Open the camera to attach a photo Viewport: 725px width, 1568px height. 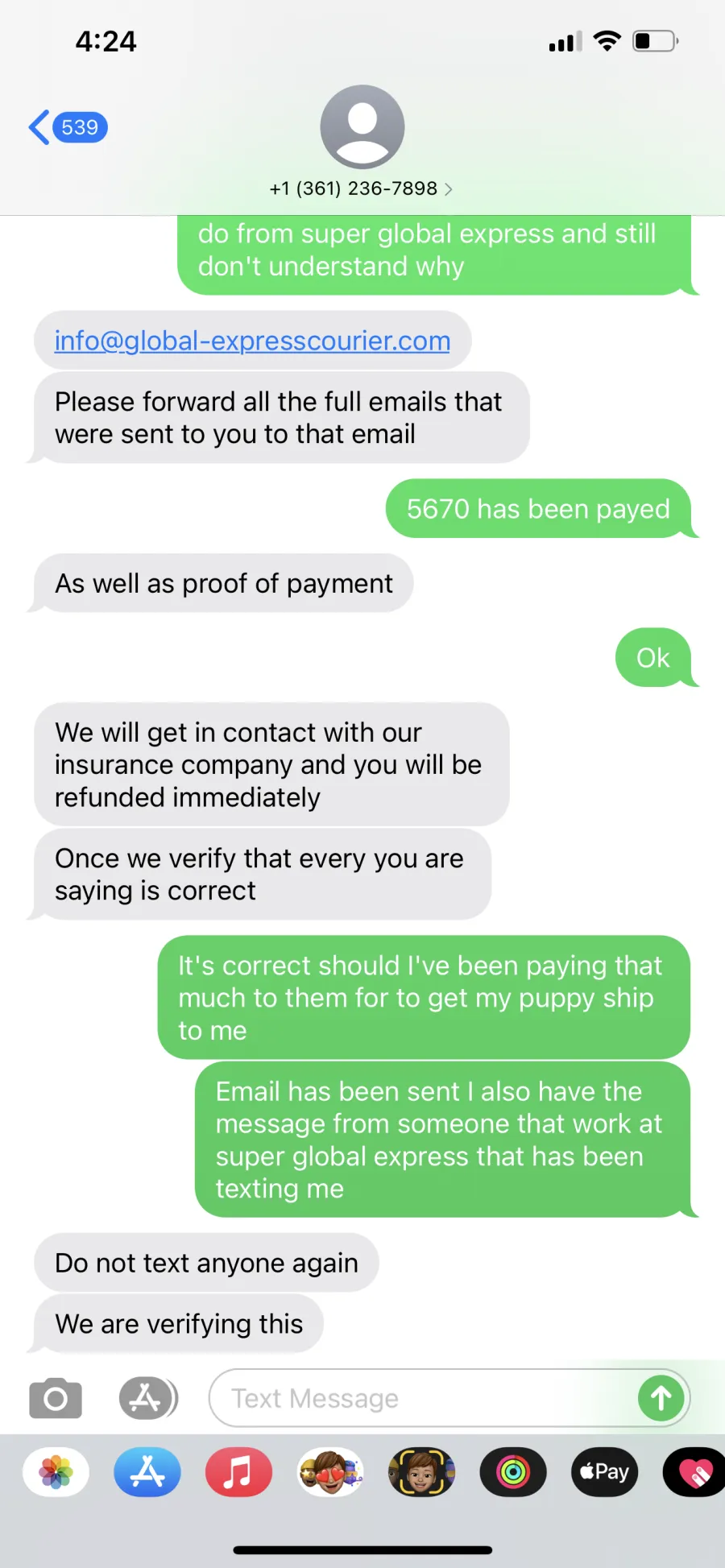[x=56, y=1398]
